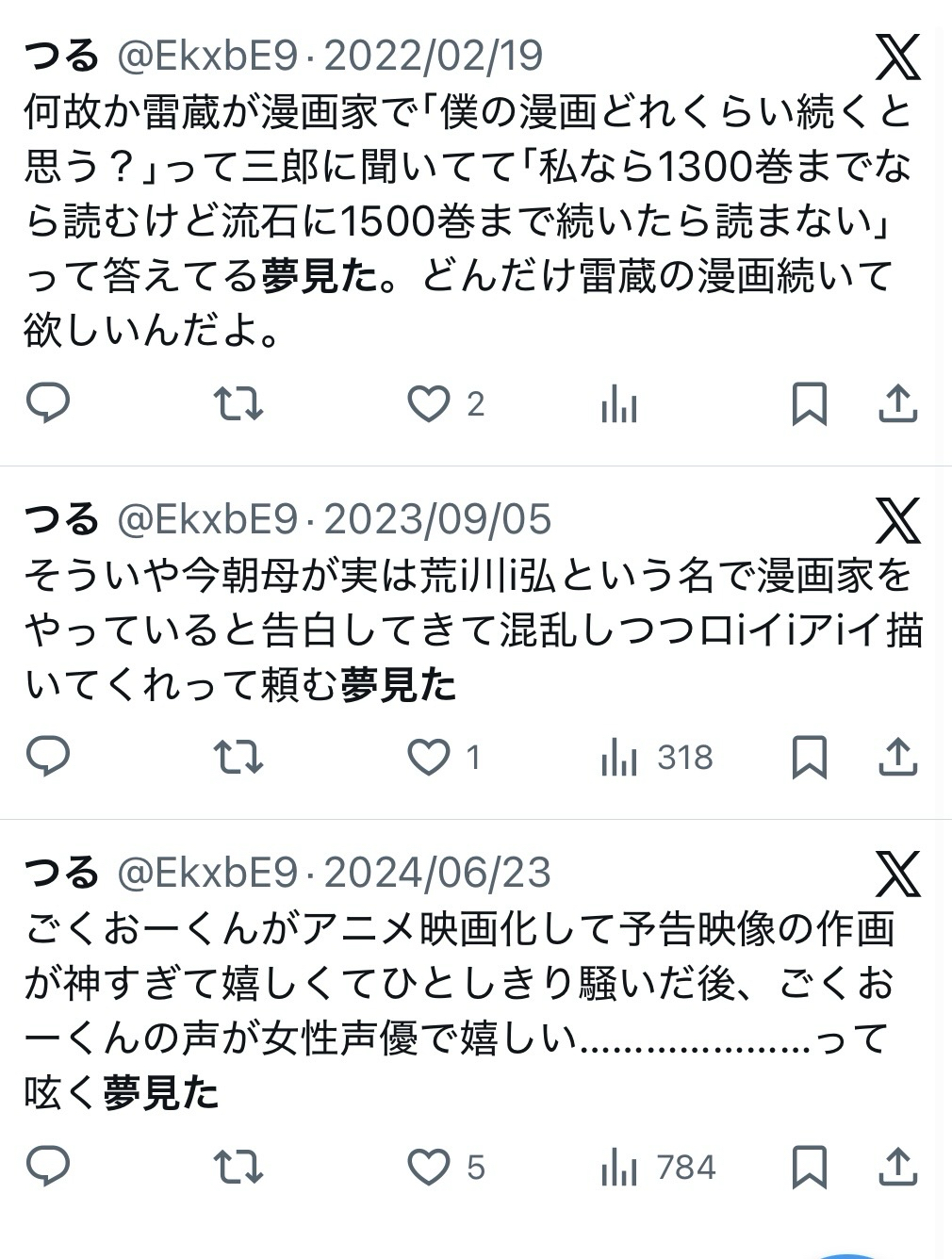Open view count 784 on 2024/06/23 tweet
The width and height of the screenshot is (952, 1259).
pos(658,1168)
